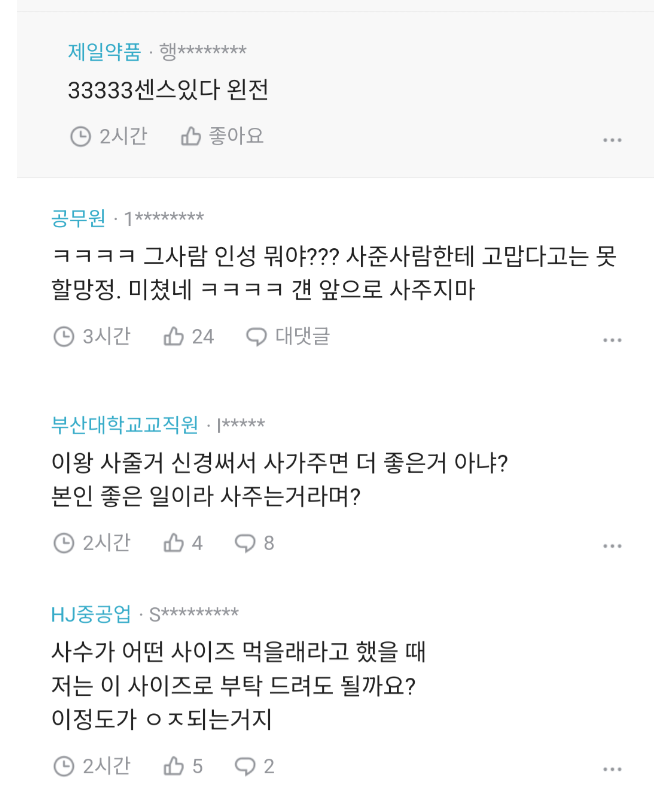Open 공무원 company link

click(x=78, y=218)
